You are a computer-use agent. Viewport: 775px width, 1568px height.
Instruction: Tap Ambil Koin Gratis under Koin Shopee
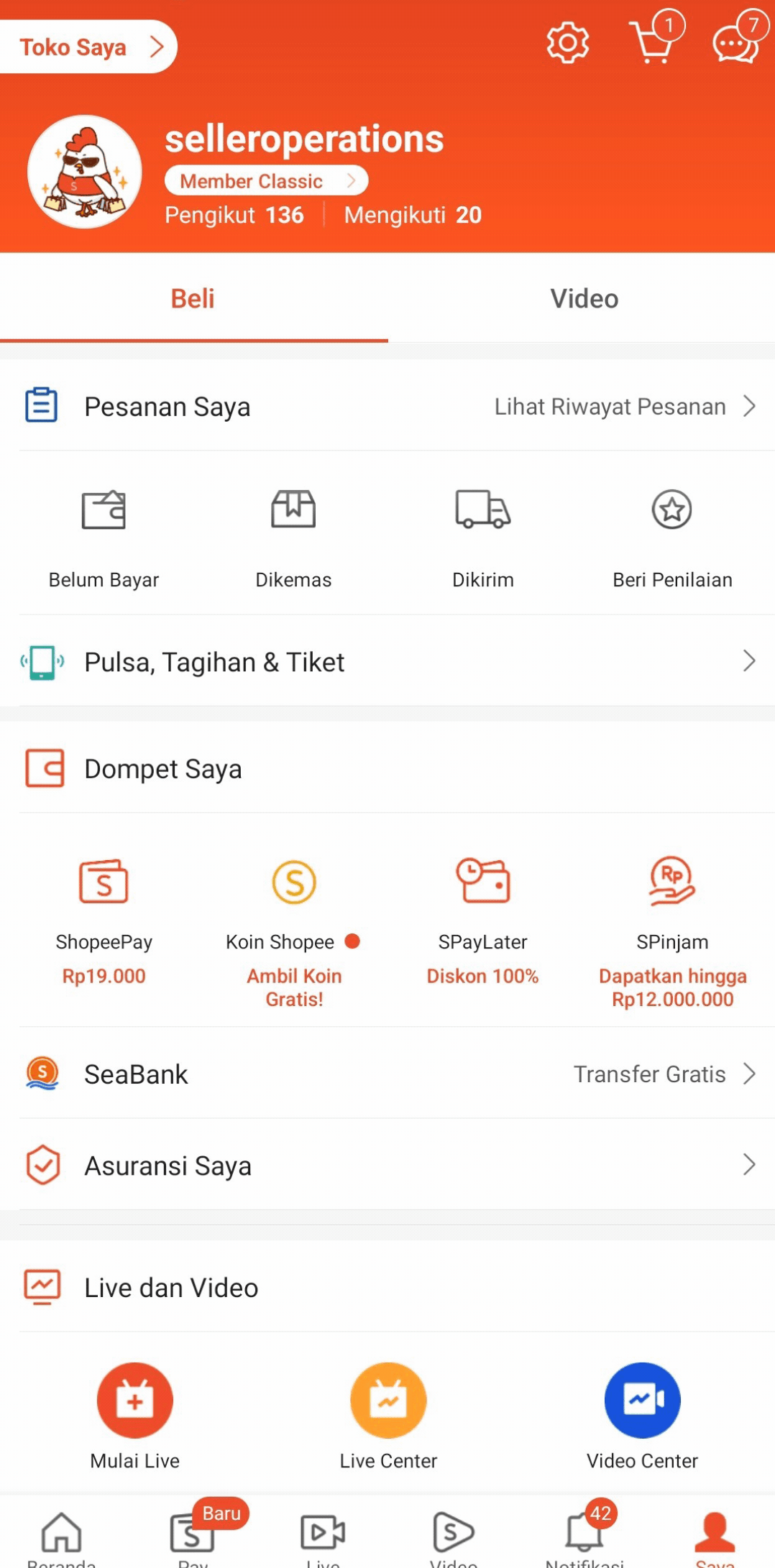(x=294, y=987)
